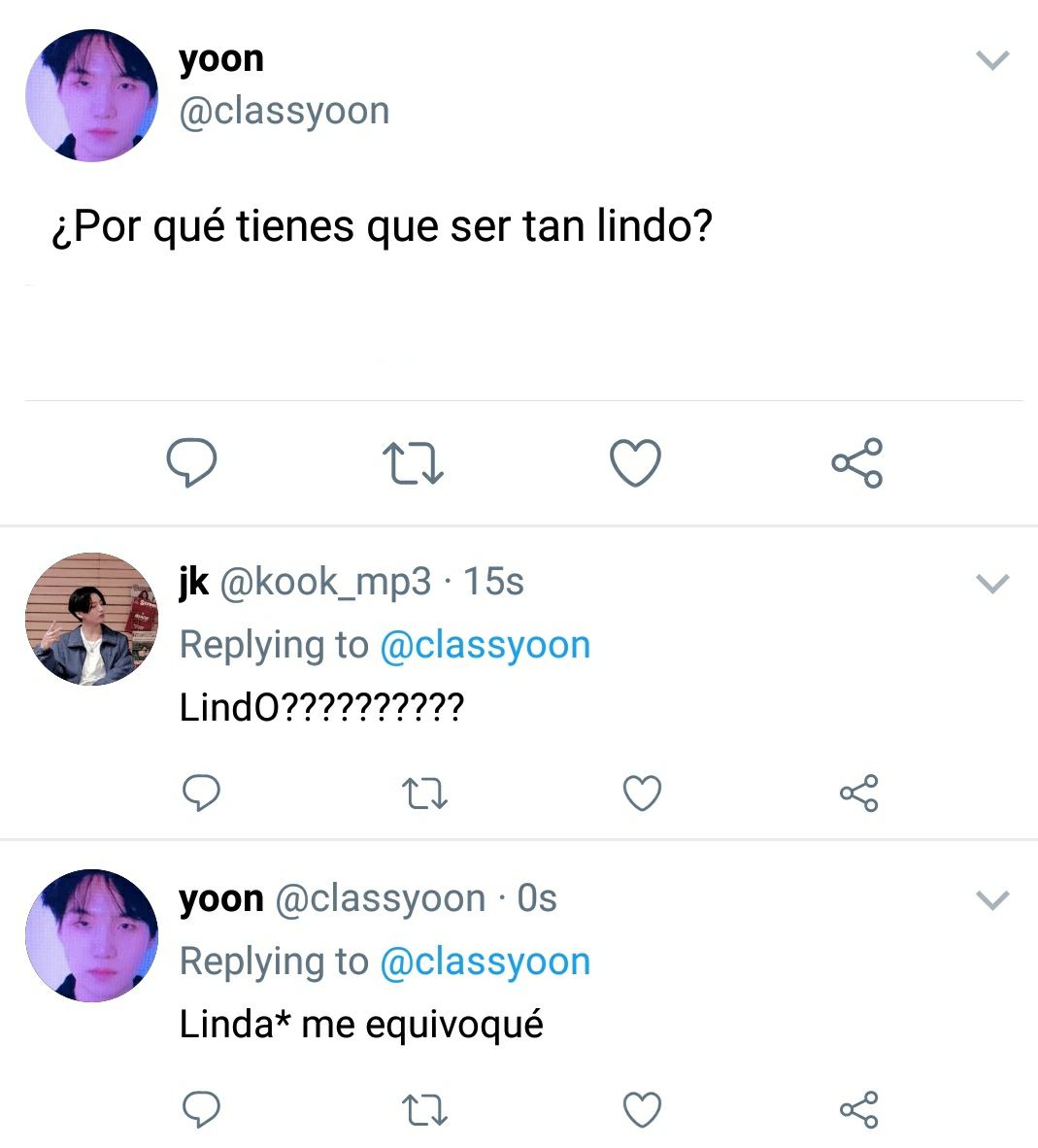Retweet jk's "LindO??????????" reply
The height and width of the screenshot is (1148, 1038).
pyautogui.click(x=424, y=793)
